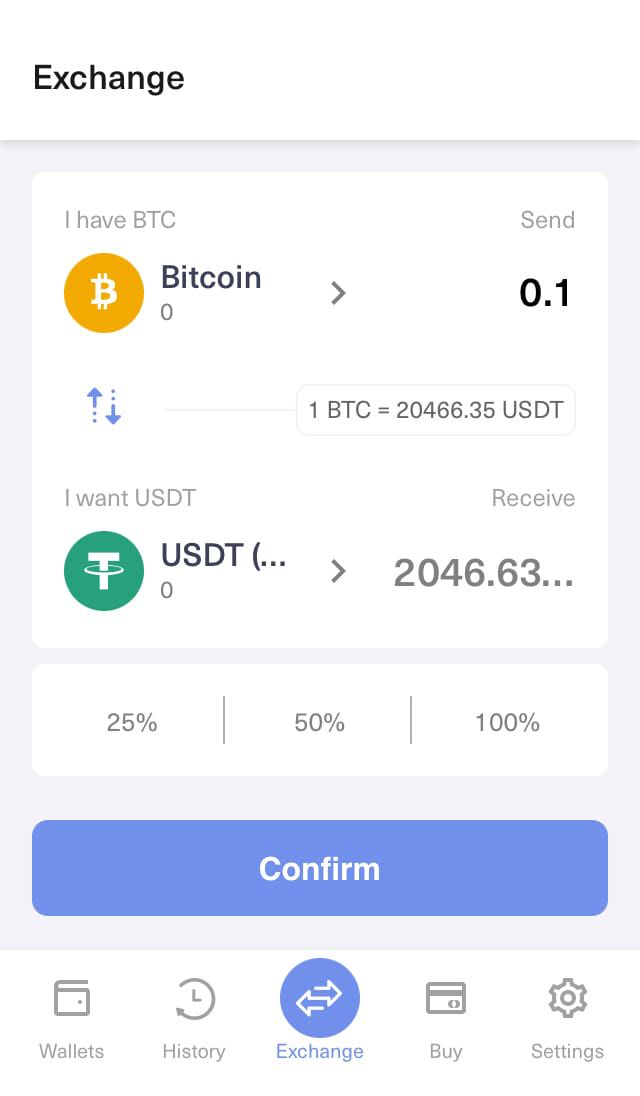640x1096 pixels.
Task: Open the Settings tab
Action: click(x=567, y=1021)
